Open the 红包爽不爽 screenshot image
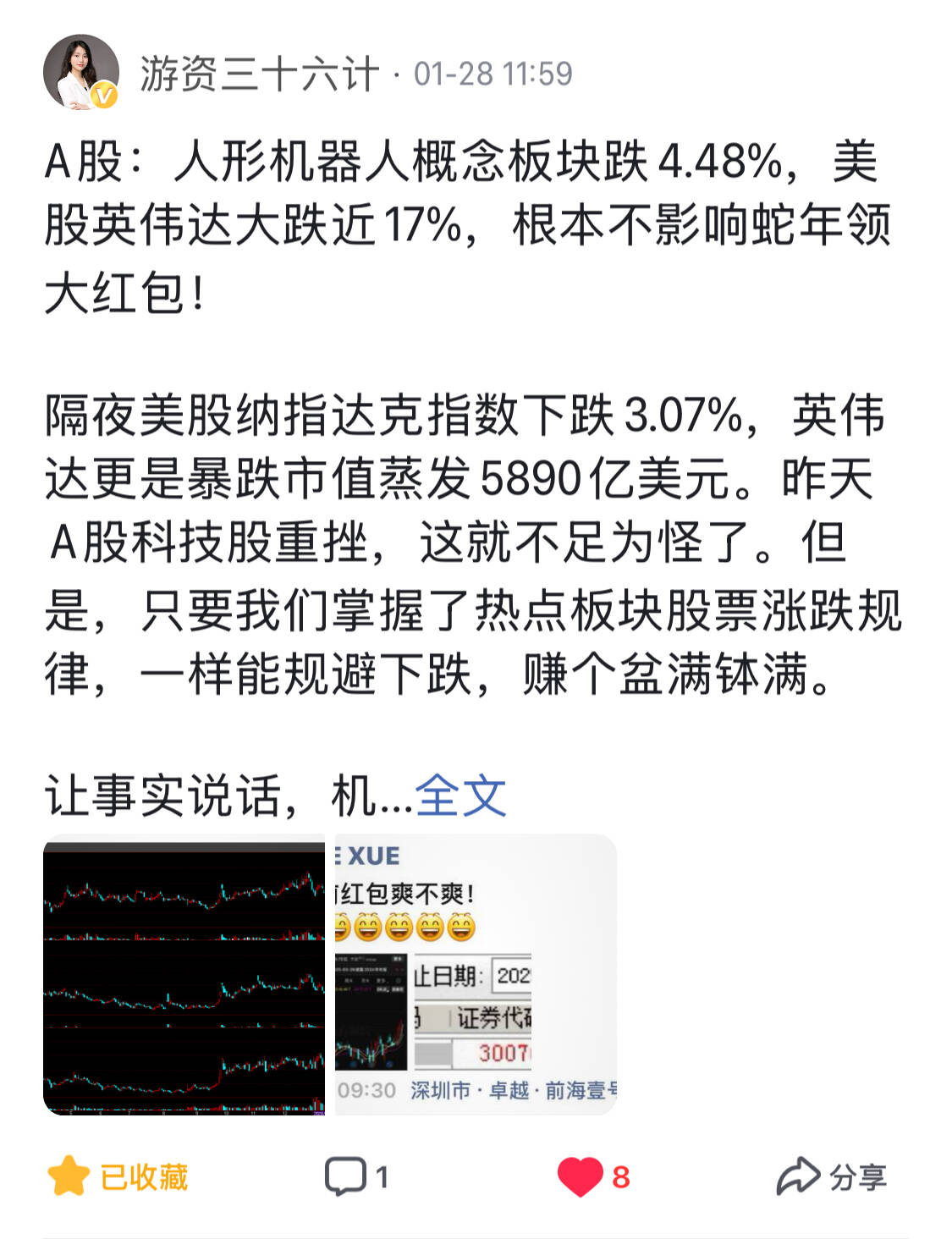952x1239 pixels. (x=476, y=975)
